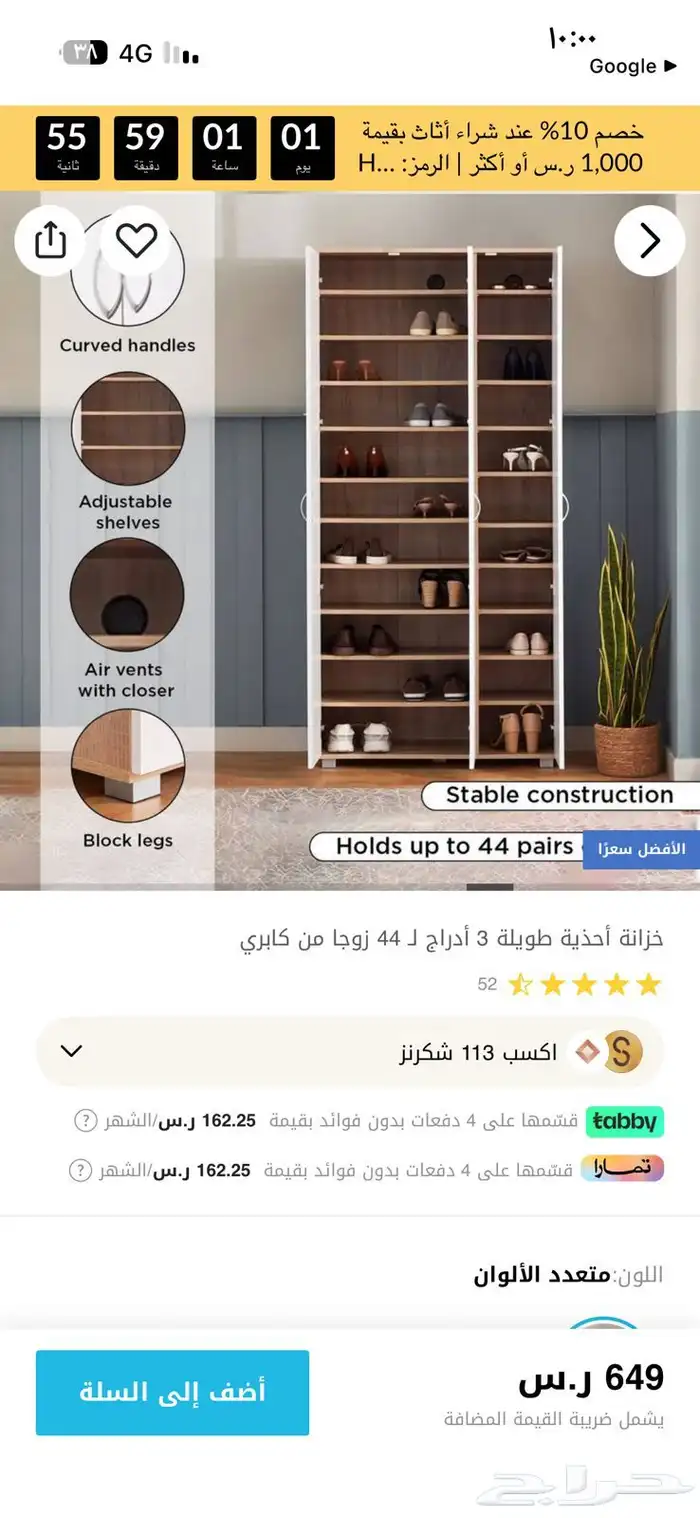Show the next product image with the arrow

pyautogui.click(x=649, y=241)
